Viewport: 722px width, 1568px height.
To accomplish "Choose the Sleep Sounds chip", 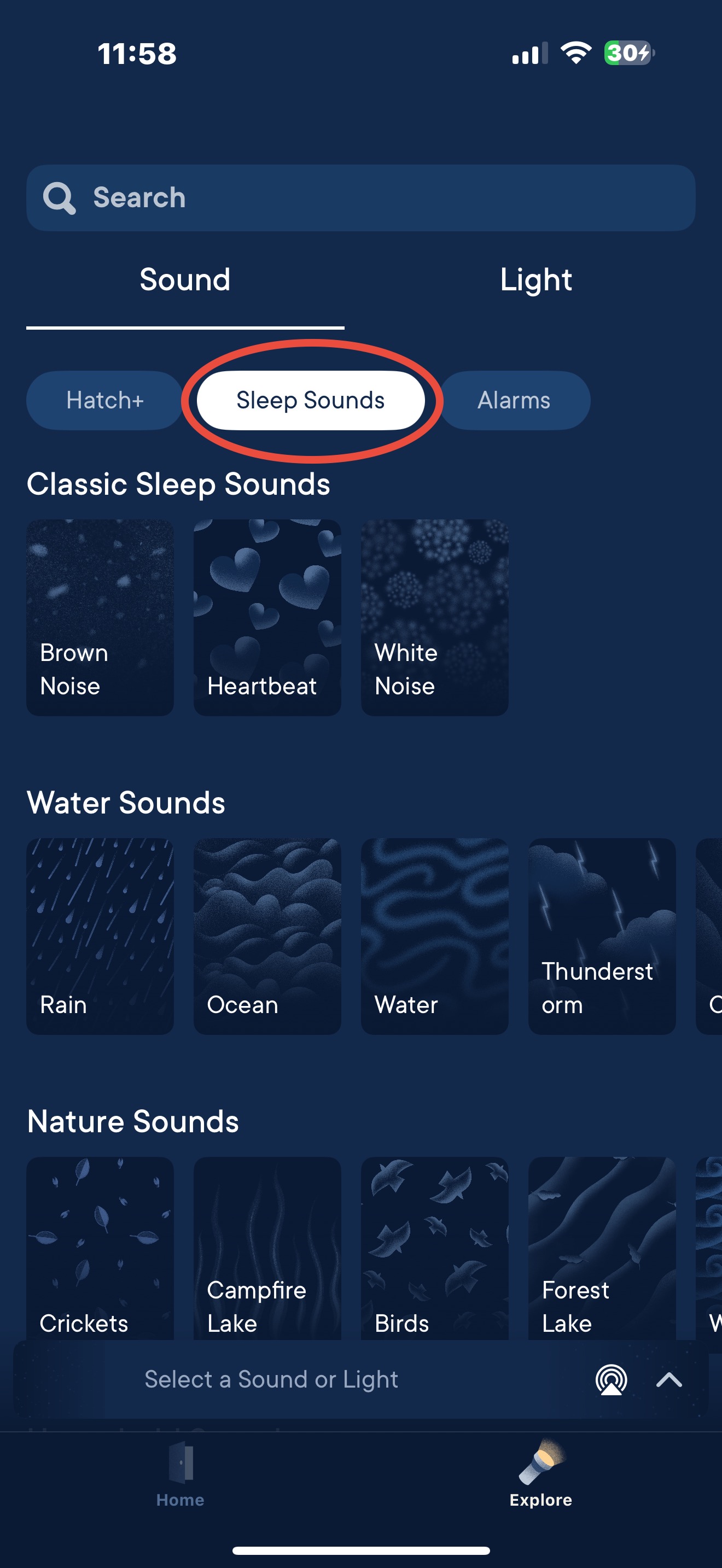I will coord(311,401).
